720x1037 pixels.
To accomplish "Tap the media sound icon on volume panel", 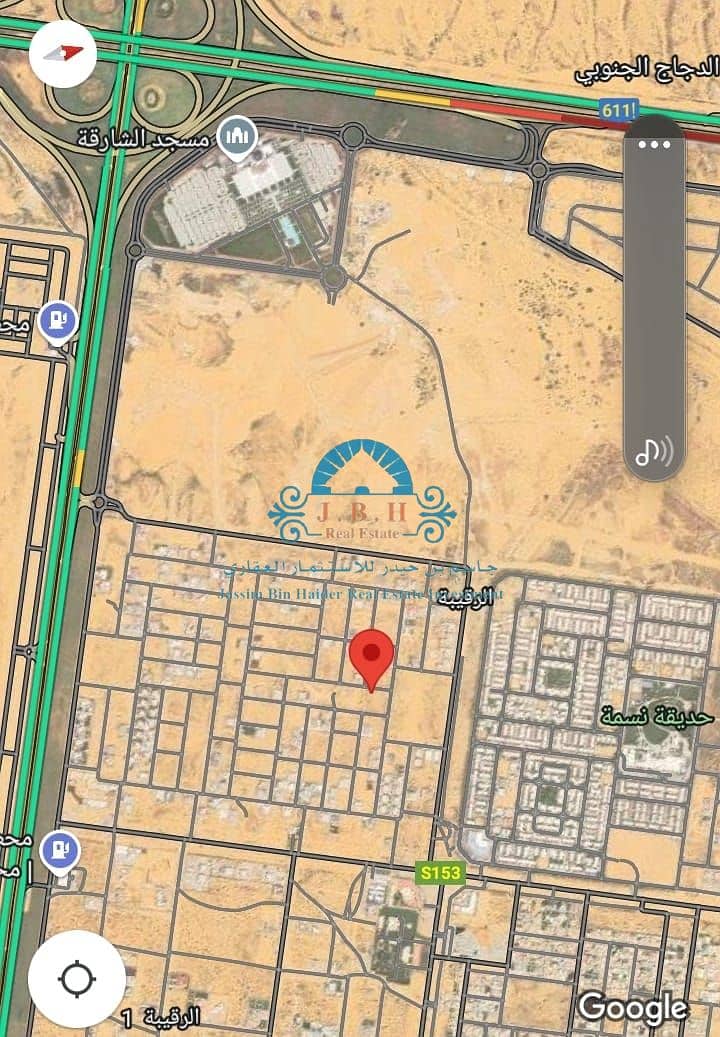I will 654,452.
